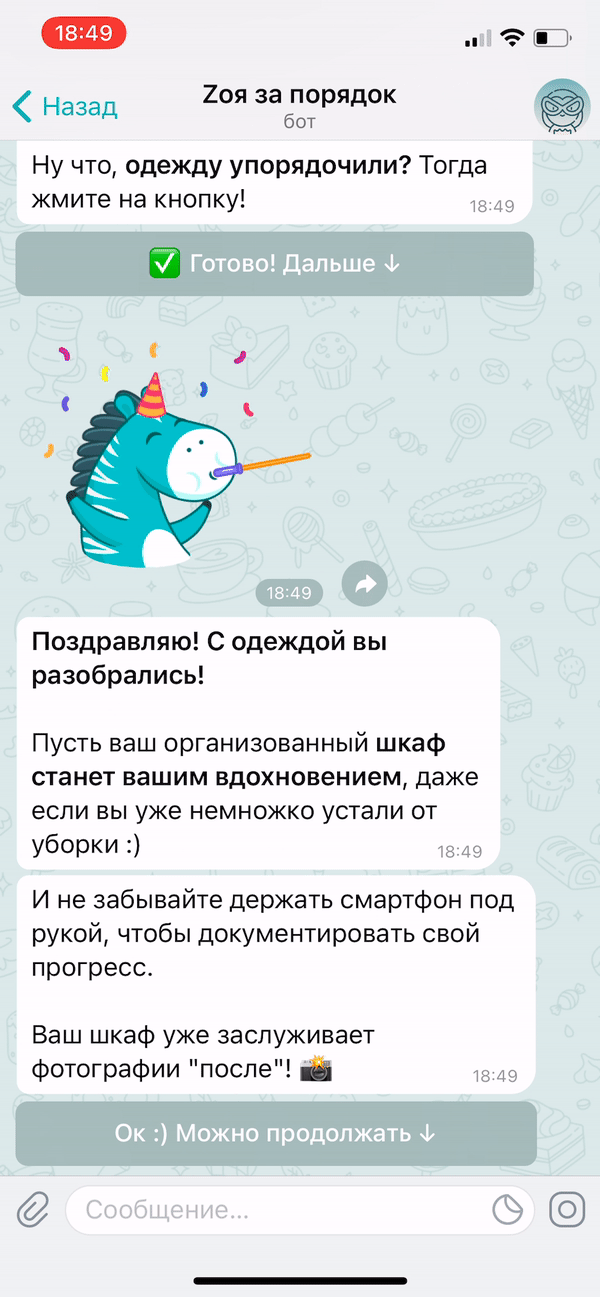The width and height of the screenshot is (600, 1297).
Task: Go back via the Назад button
Action: 65,106
